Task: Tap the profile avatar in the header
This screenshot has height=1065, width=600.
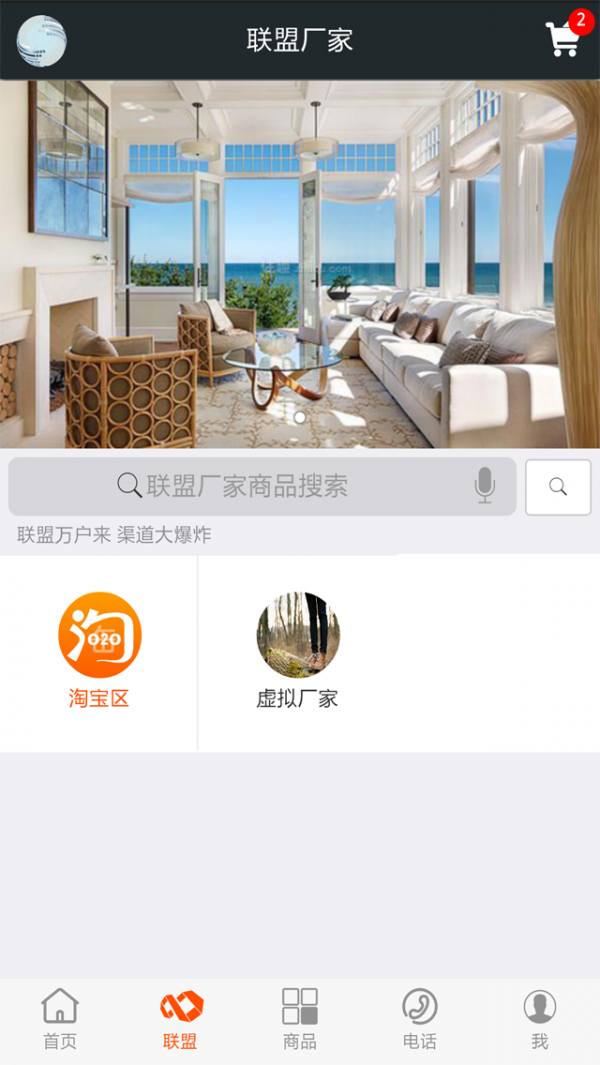Action: 41,41
